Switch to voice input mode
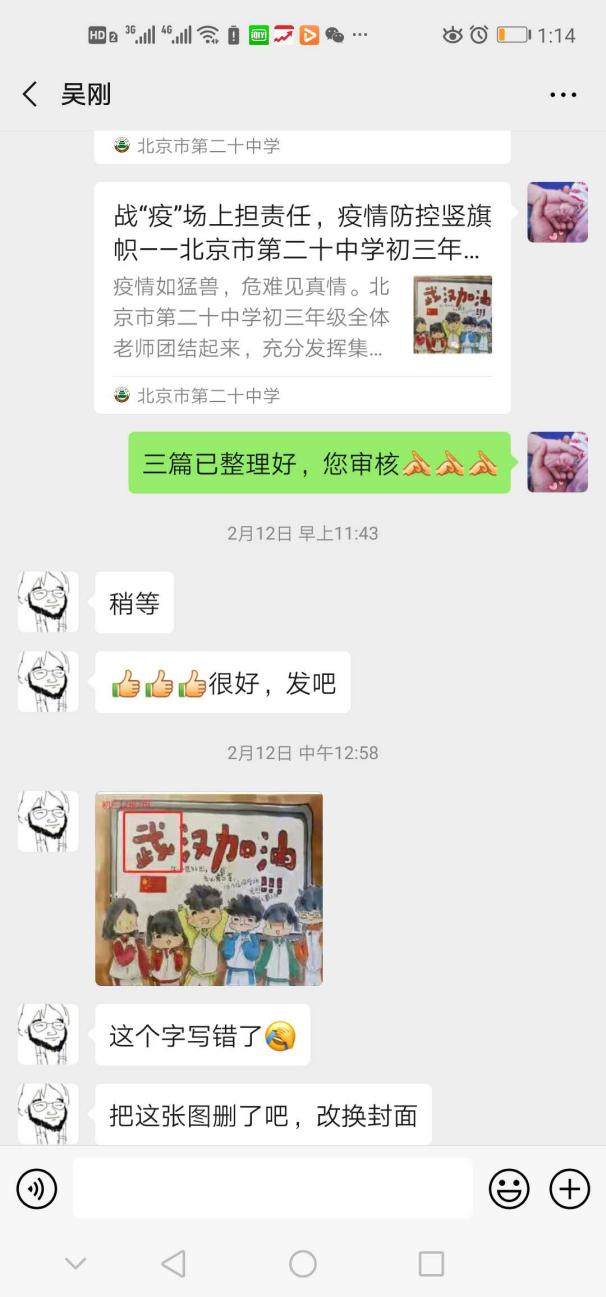Image resolution: width=606 pixels, height=1297 pixels. [x=37, y=1189]
